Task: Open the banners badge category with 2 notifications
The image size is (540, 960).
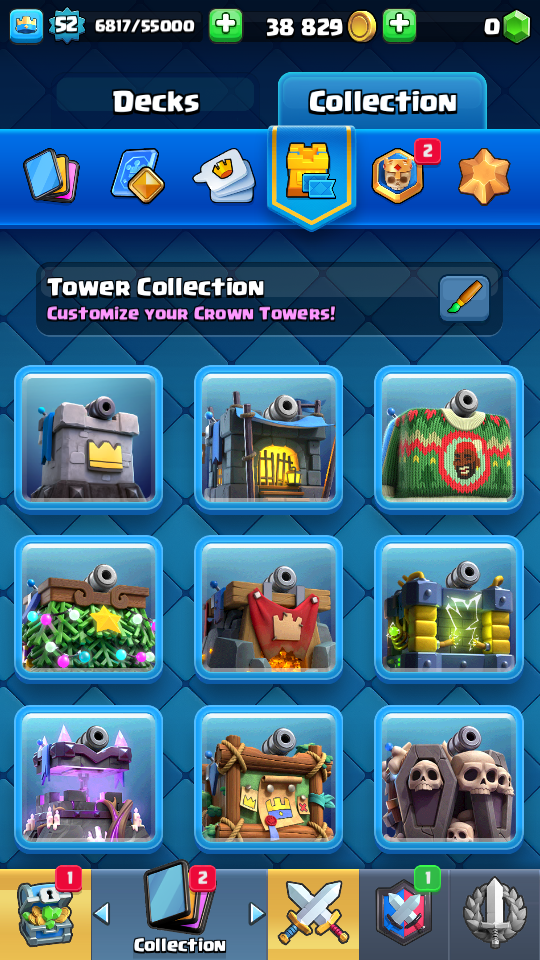Action: 399,175
